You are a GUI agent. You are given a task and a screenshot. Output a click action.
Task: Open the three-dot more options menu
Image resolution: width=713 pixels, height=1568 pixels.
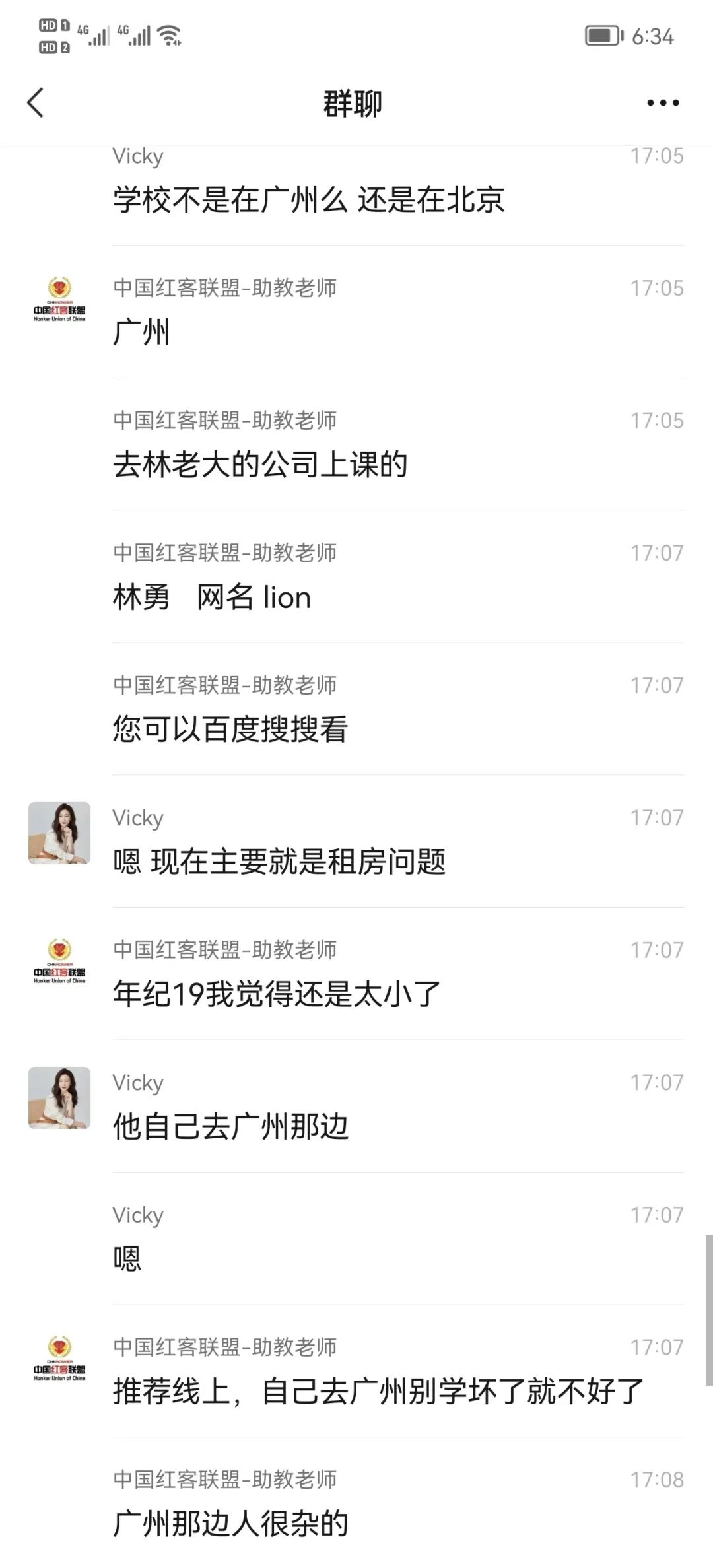[x=663, y=103]
